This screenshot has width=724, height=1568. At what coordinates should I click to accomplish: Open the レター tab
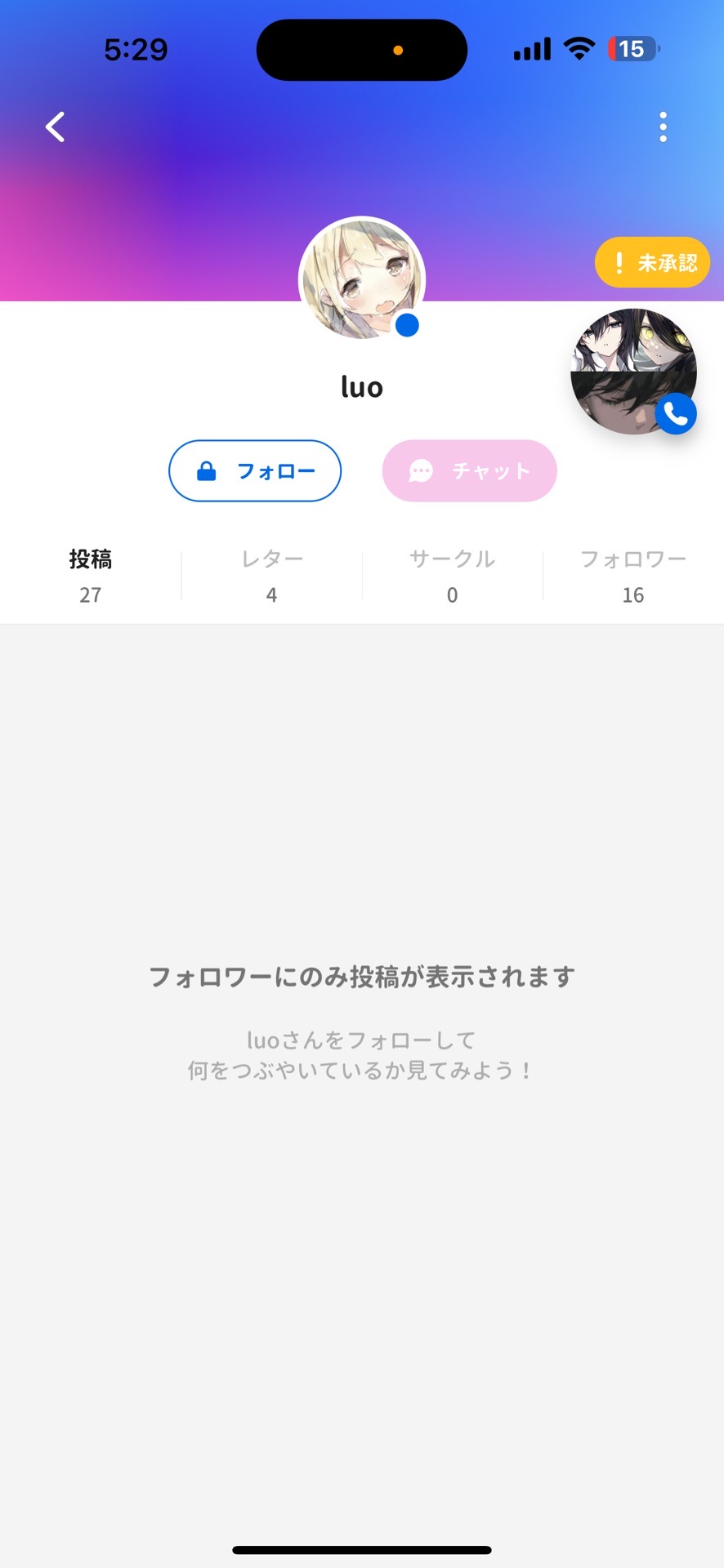271,576
